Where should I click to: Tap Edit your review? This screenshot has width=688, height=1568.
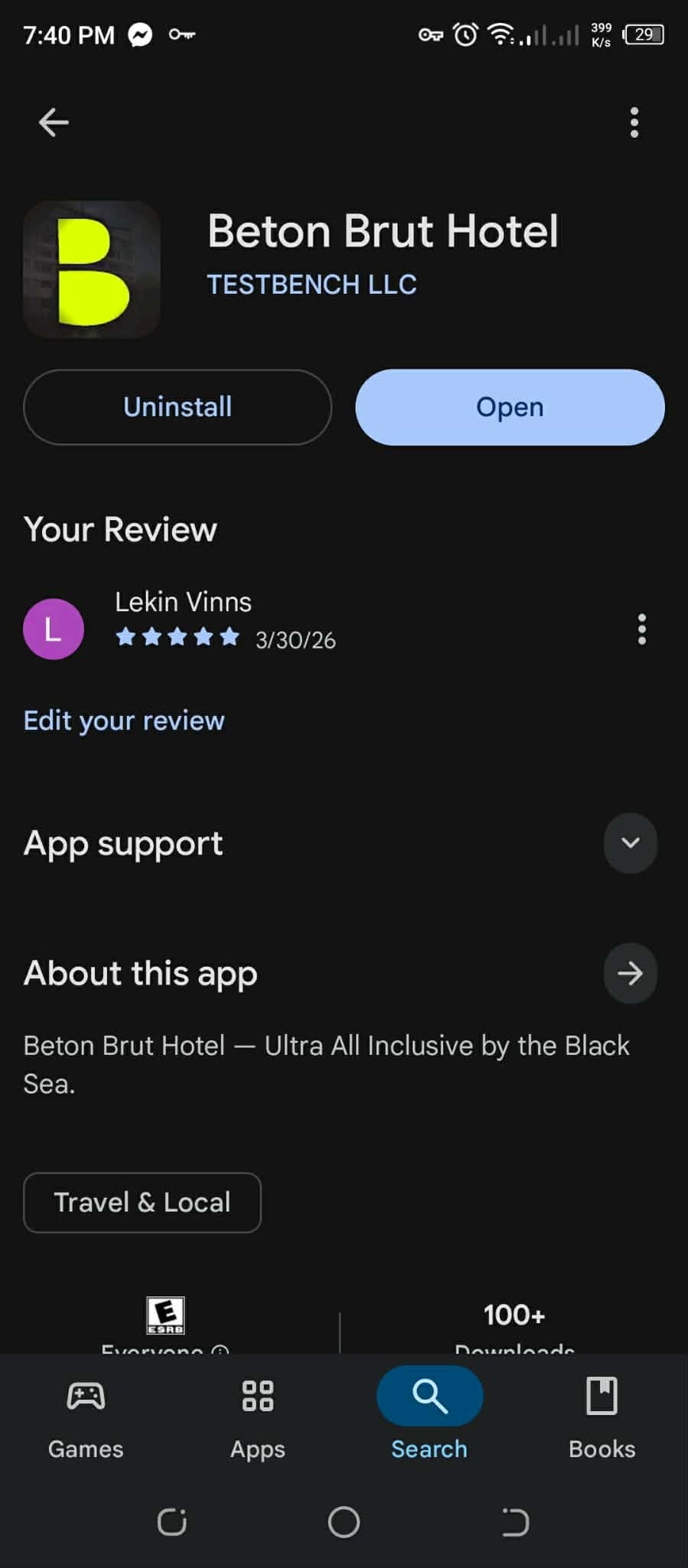pyautogui.click(x=124, y=720)
